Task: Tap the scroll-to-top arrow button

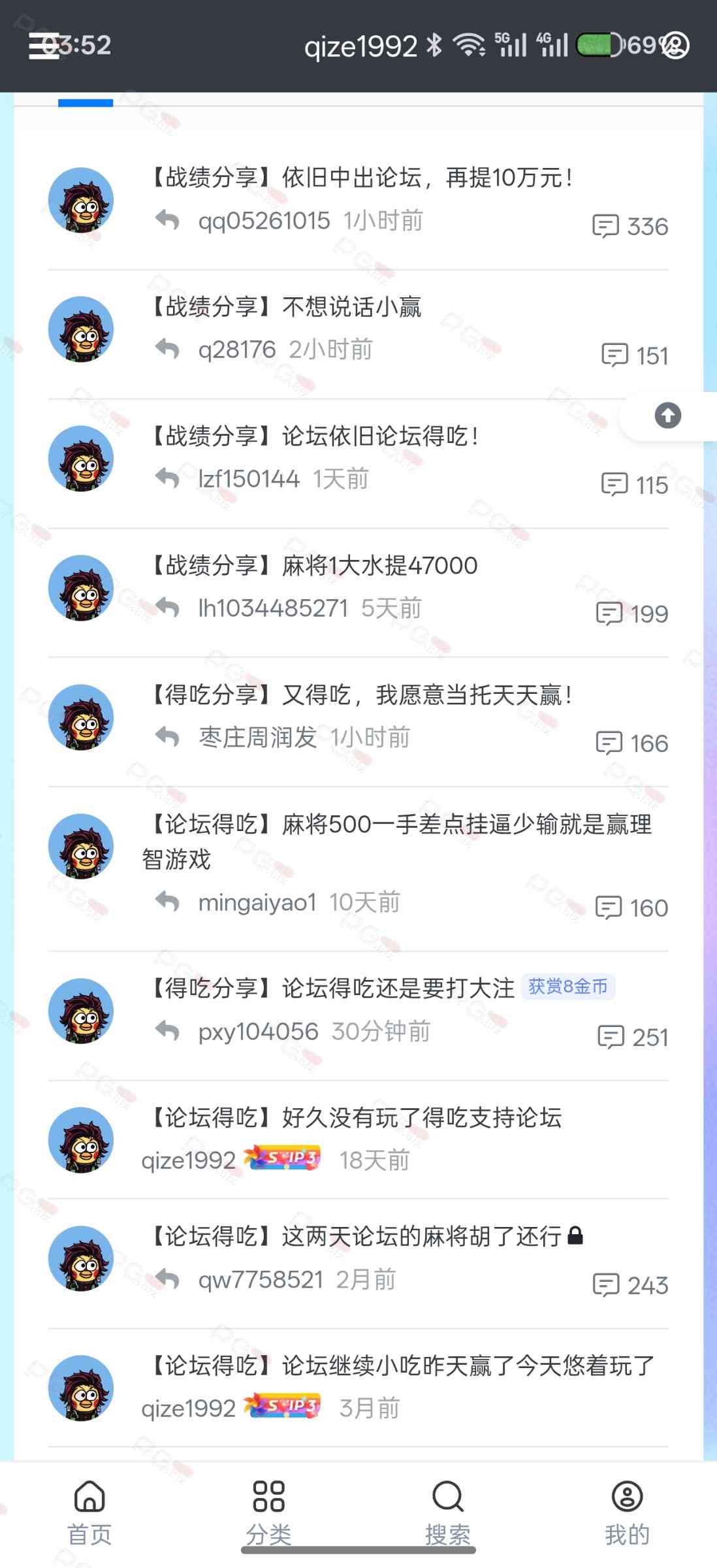Action: point(667,416)
